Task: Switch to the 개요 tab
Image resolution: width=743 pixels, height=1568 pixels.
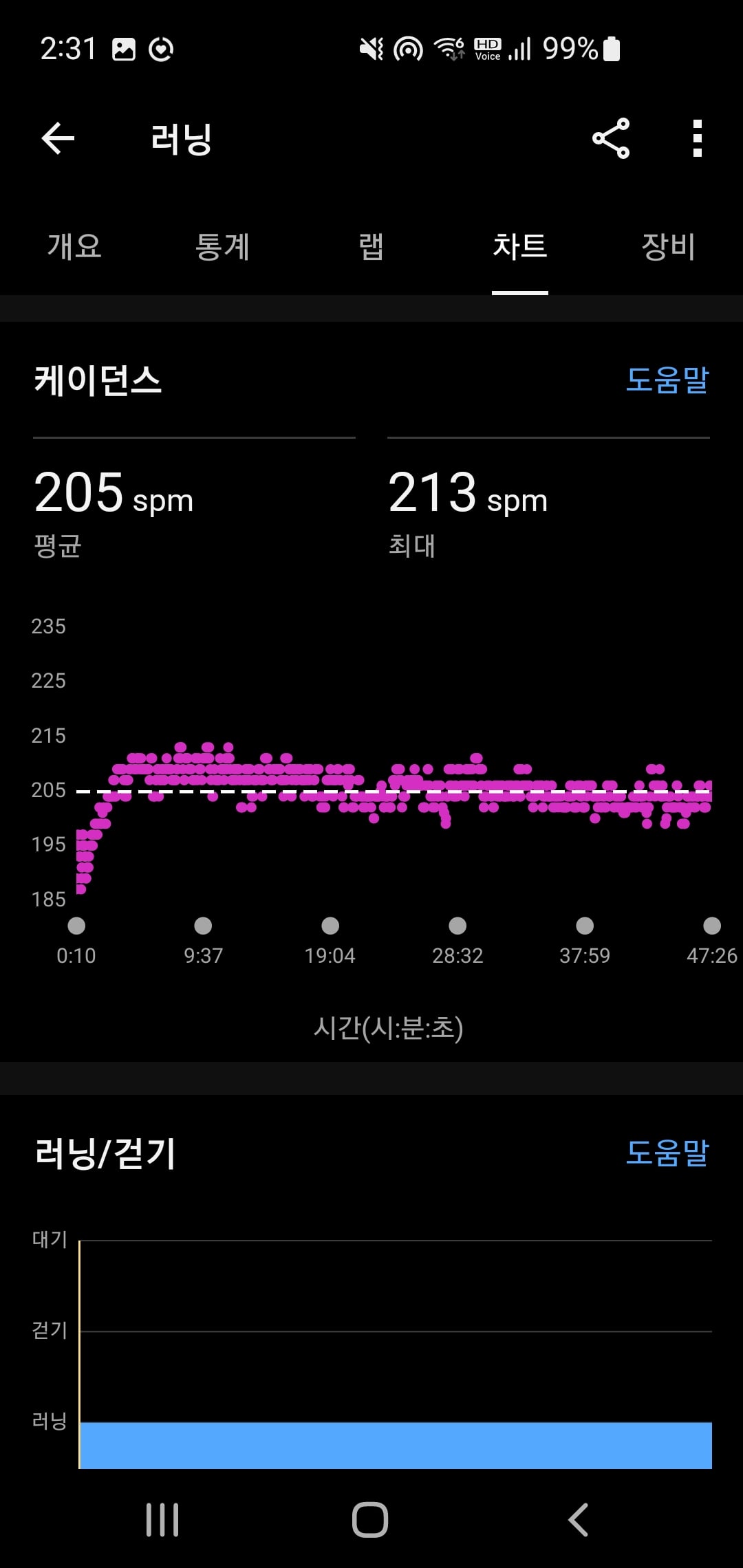Action: (74, 246)
